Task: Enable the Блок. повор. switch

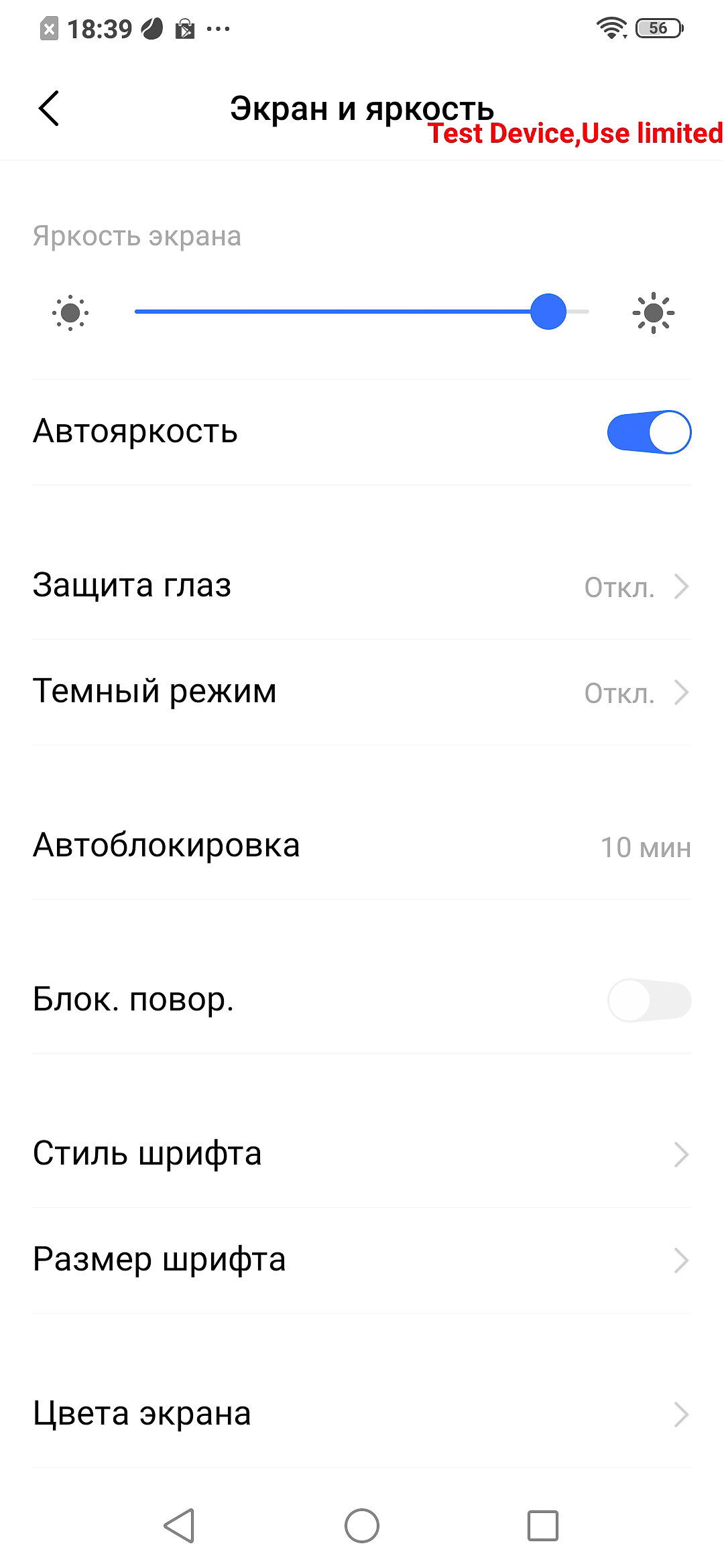Action: tap(649, 1000)
